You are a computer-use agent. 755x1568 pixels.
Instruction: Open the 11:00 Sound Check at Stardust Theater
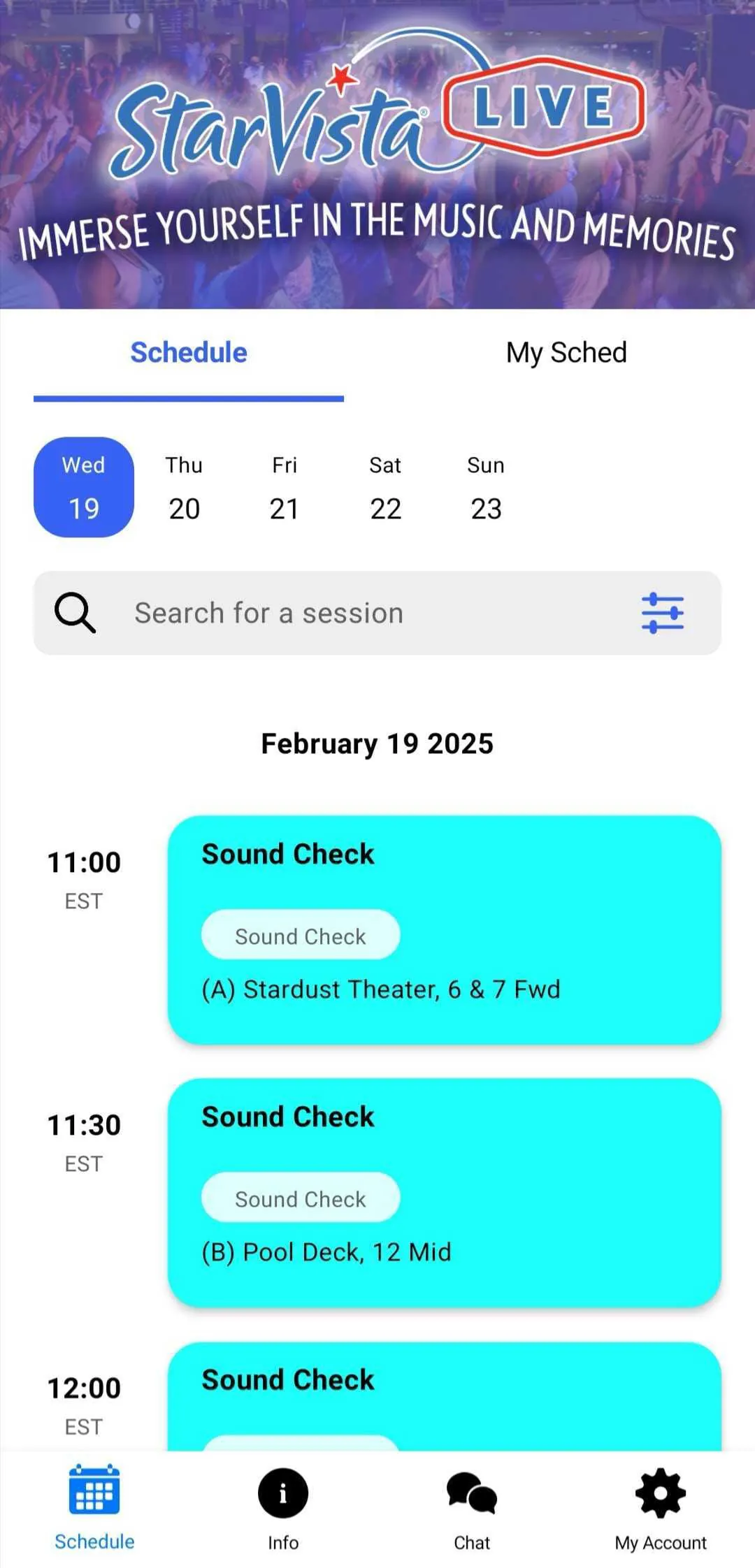[444, 929]
